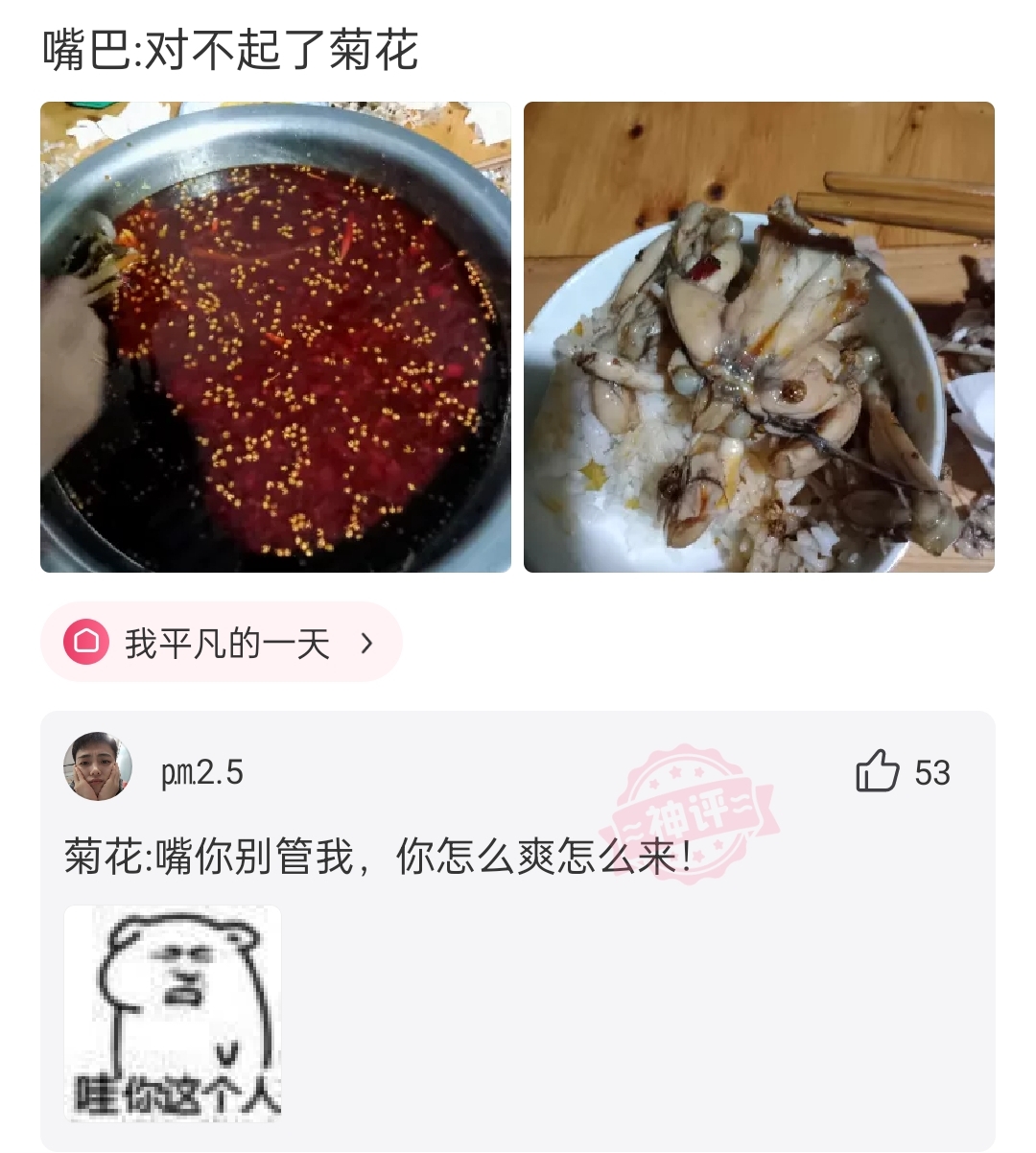Open pm2.5's profile avatar
Viewport: 1036px width, 1153px height.
[98, 766]
